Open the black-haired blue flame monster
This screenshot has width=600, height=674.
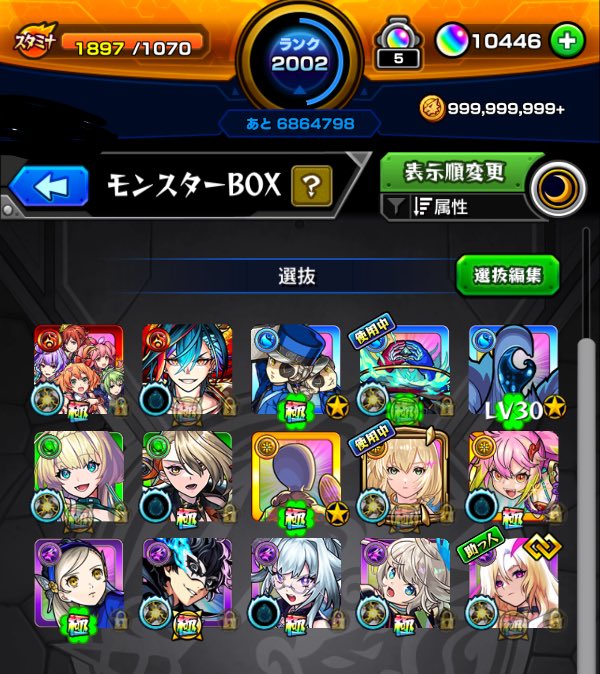click(x=187, y=584)
